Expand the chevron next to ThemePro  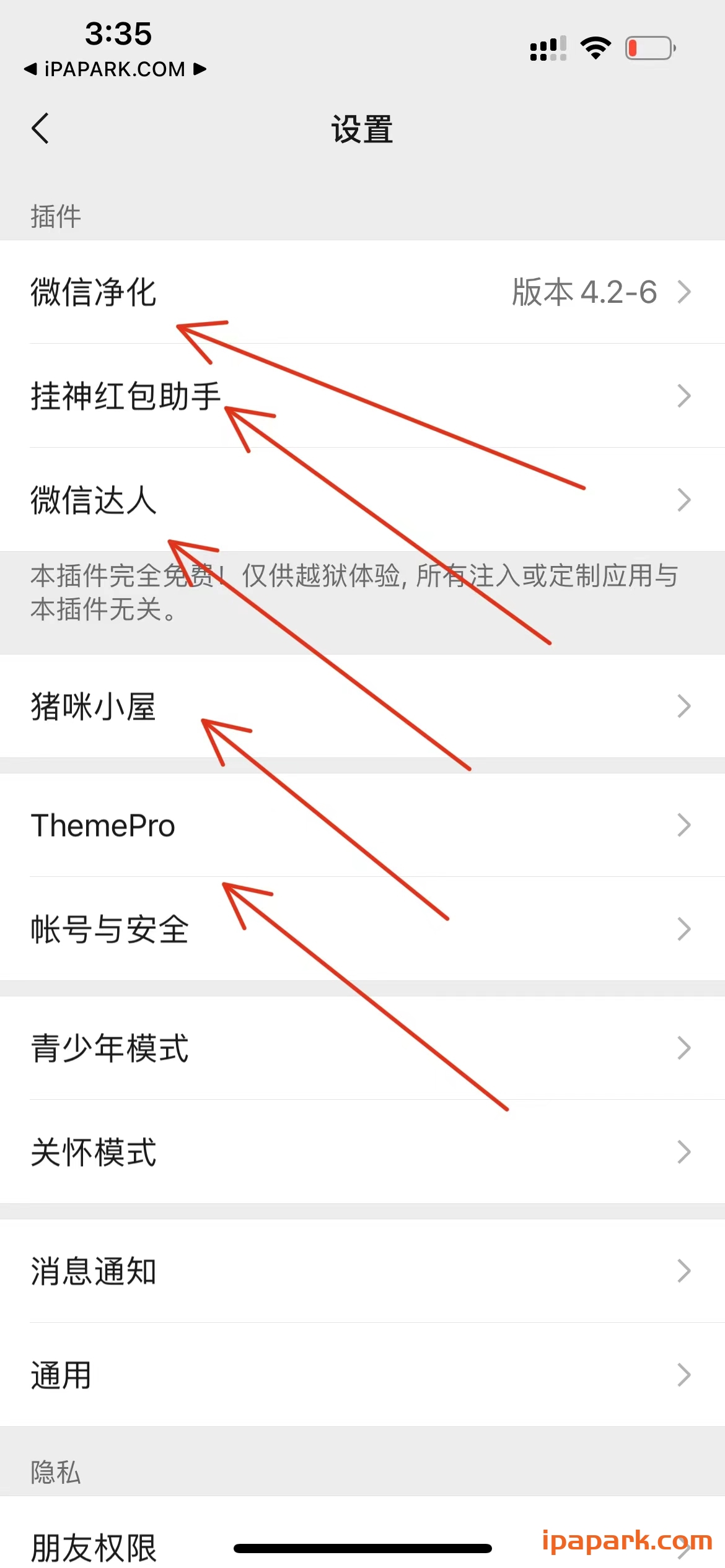(684, 824)
